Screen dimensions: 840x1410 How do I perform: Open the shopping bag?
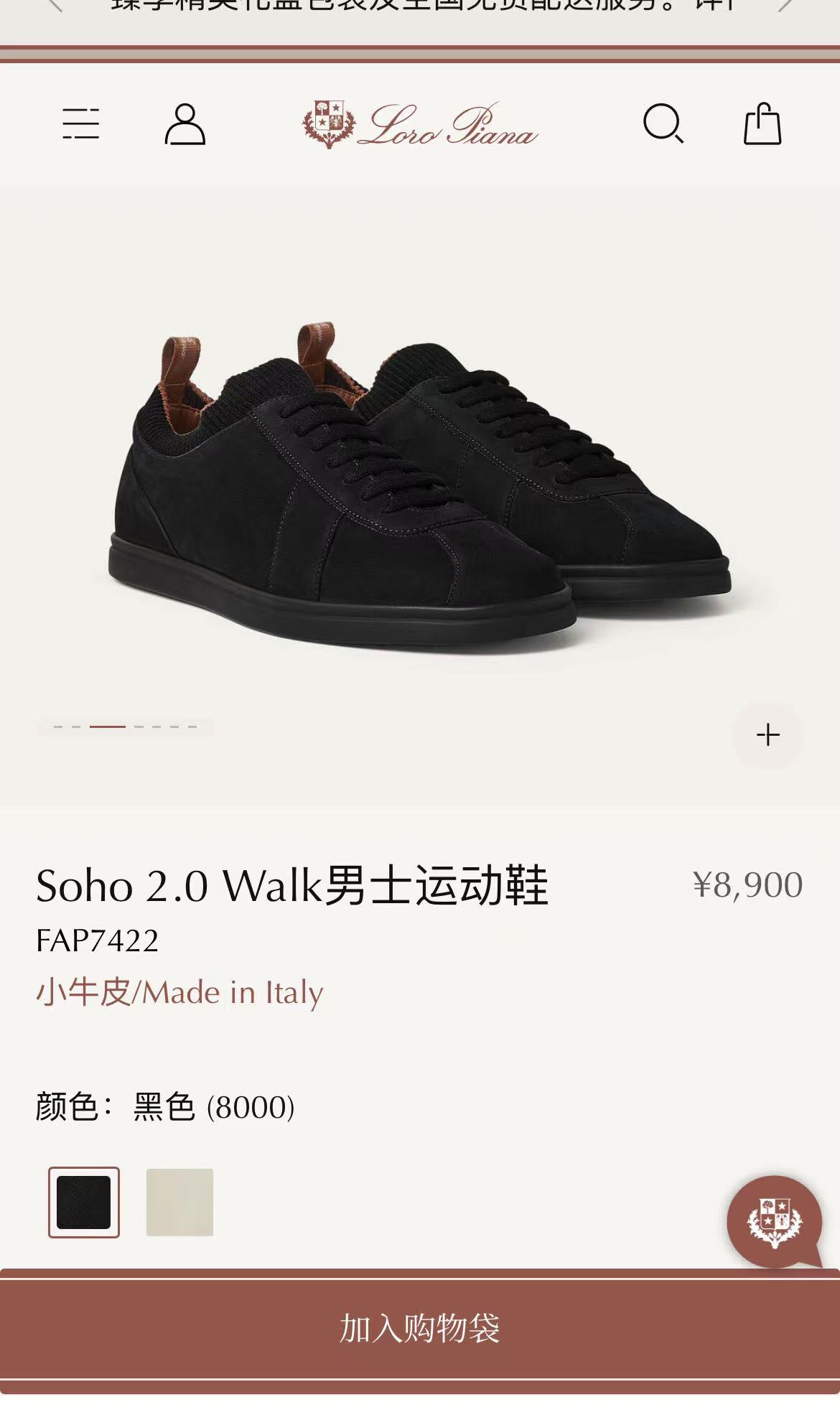762,124
